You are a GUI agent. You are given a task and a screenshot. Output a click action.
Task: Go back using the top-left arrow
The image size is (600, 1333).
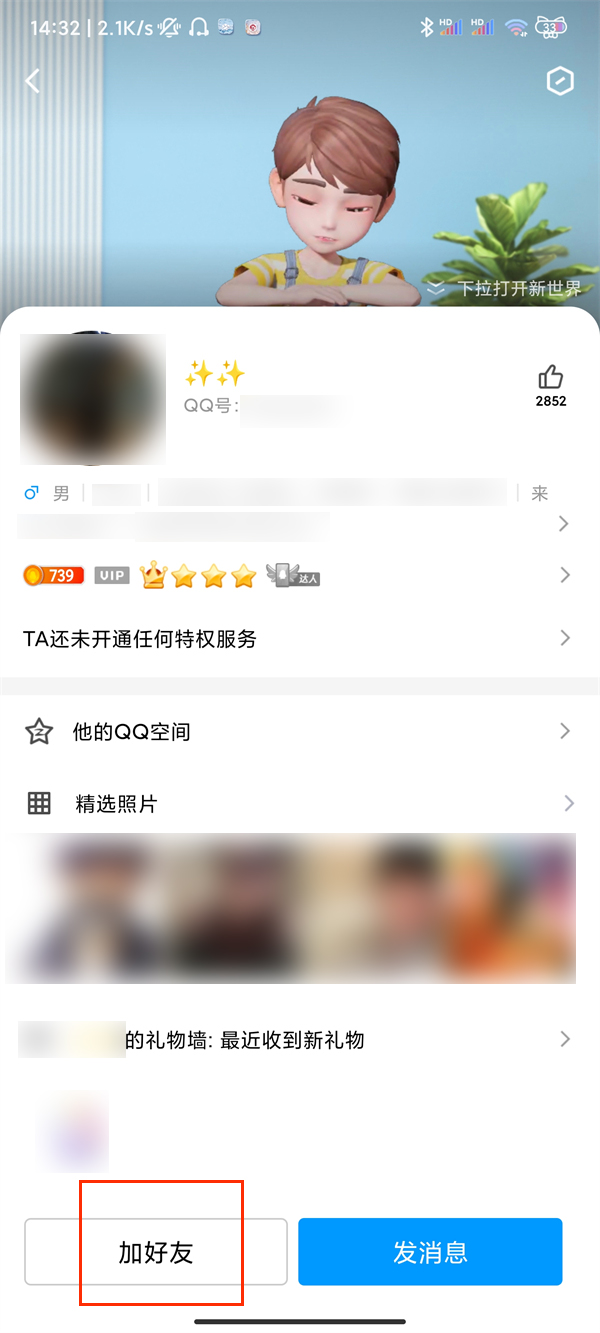pos(33,82)
